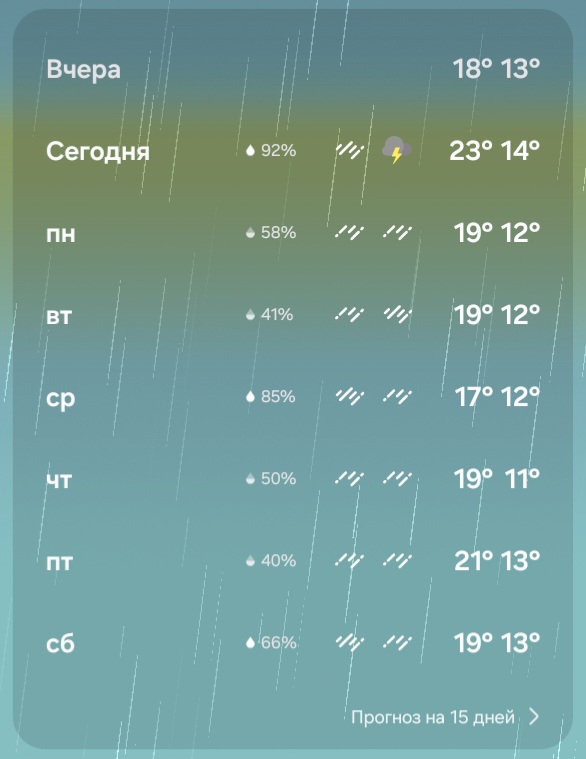Tap Friday's forecast row пт
The height and width of the screenshot is (759, 586).
pos(293,561)
